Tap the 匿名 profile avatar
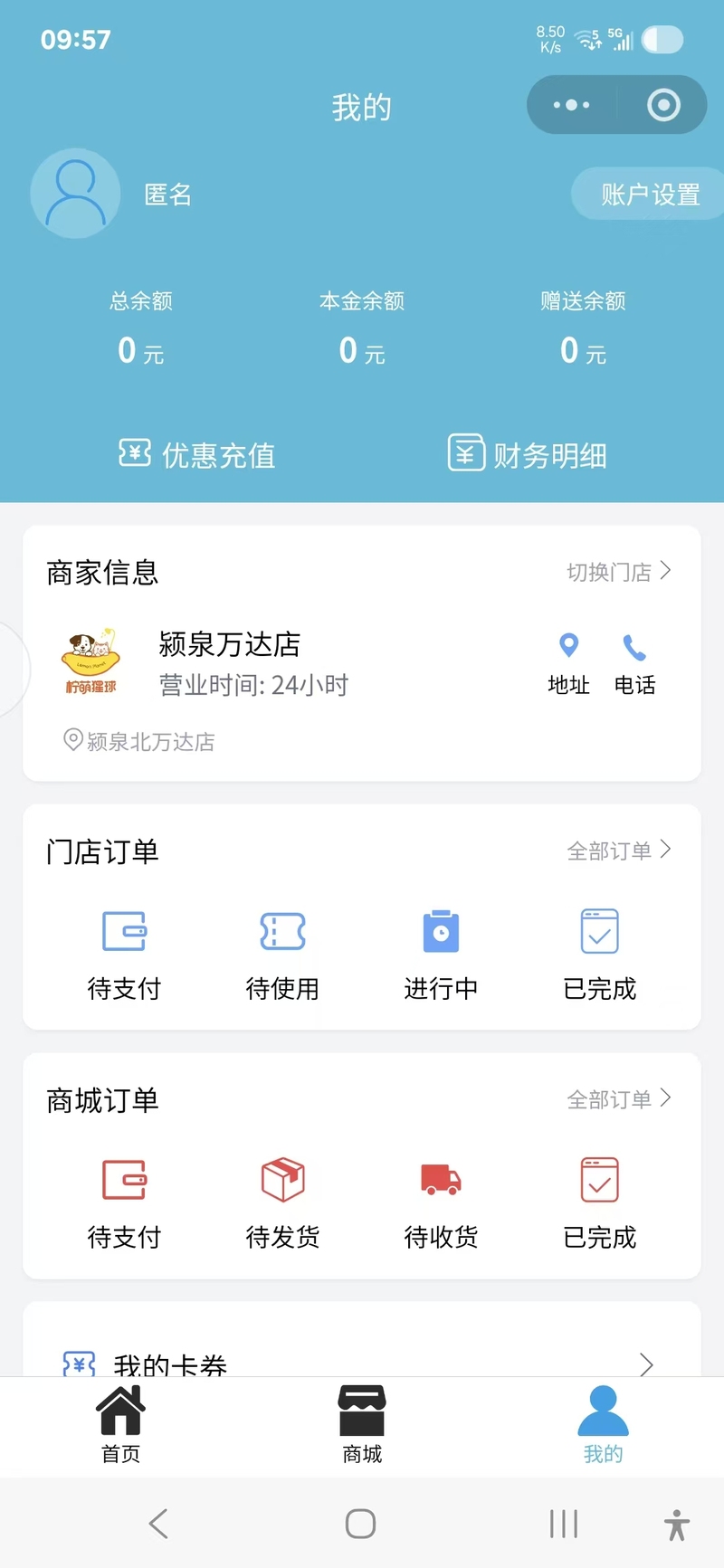The height and width of the screenshot is (1568, 724). tap(75, 194)
